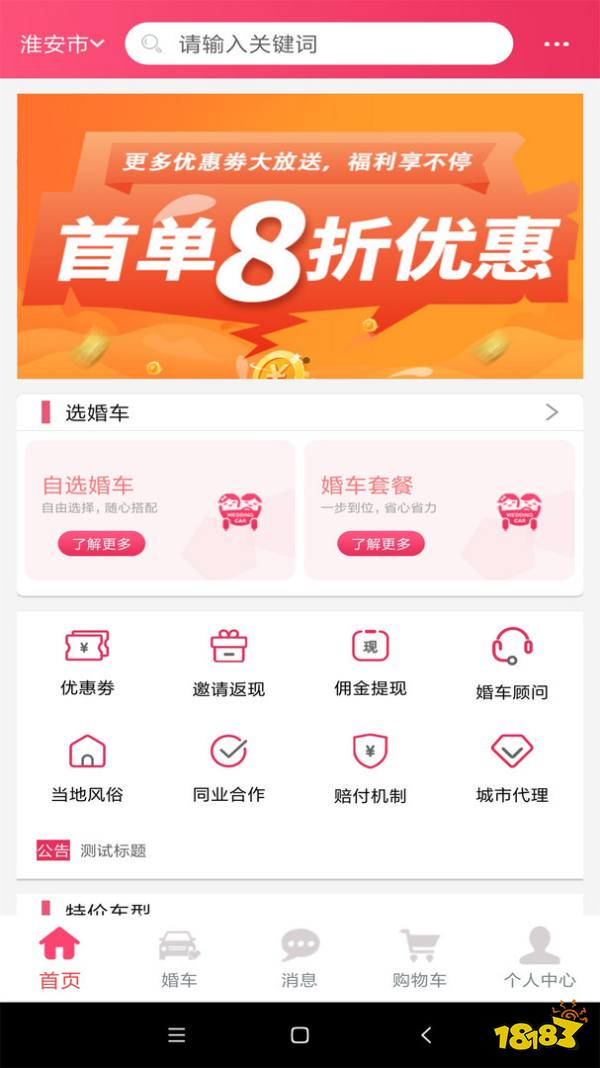Switch to the 消息 messages tab
This screenshot has width=600, height=1068.
point(299,959)
